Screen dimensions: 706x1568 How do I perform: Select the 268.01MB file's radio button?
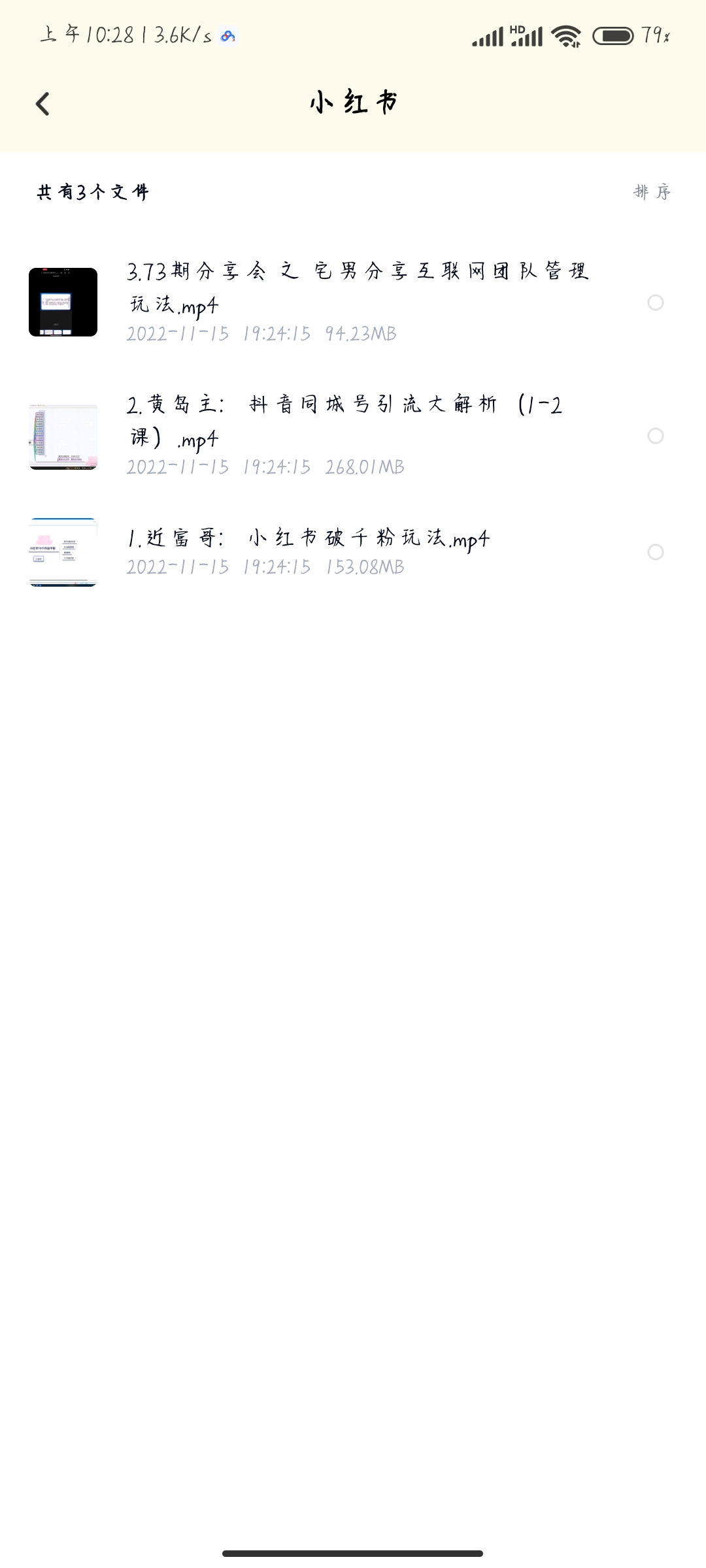[656, 436]
